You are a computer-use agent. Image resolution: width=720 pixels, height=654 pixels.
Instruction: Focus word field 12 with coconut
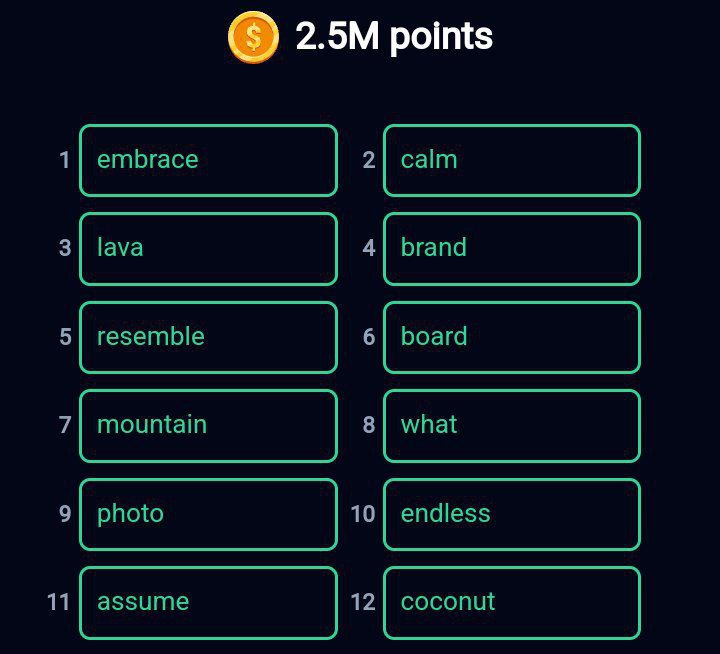point(511,602)
